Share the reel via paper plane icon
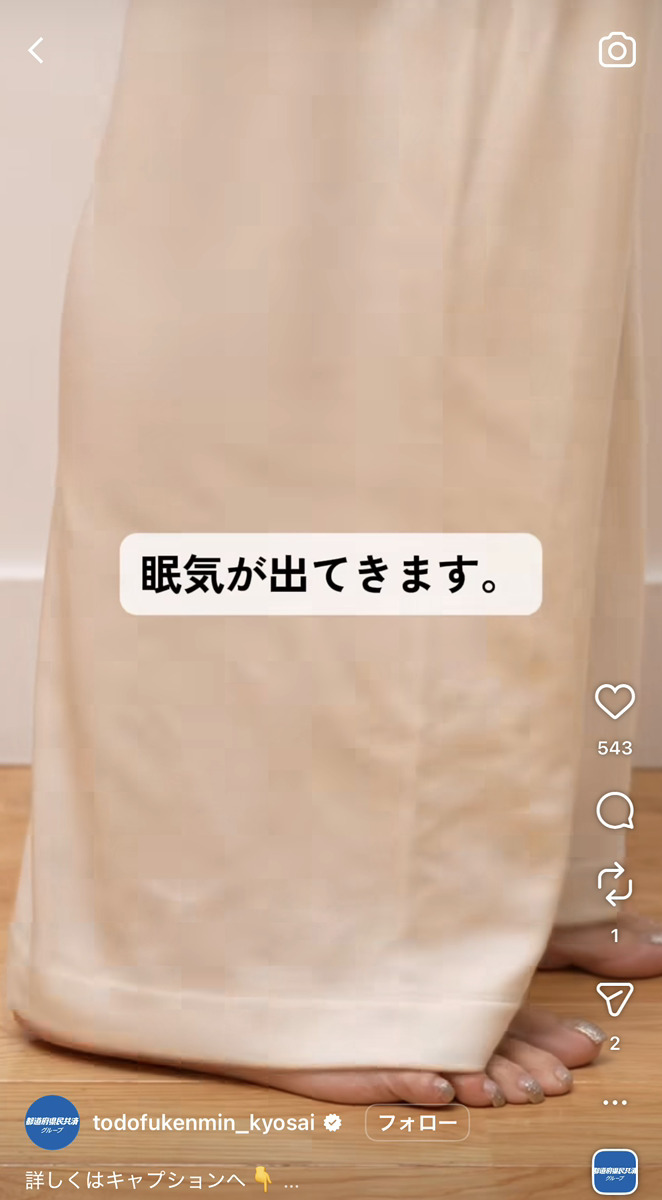662x1200 pixels. (615, 997)
